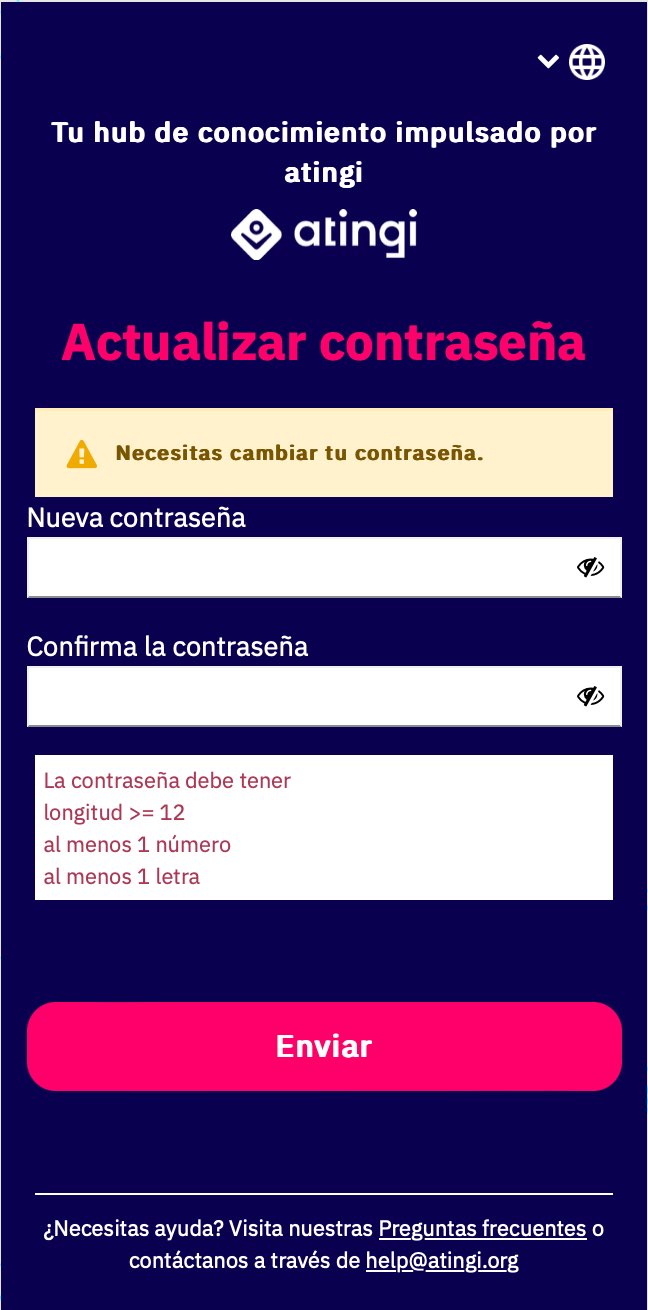Open the Preguntas frecuentes link
This screenshot has width=648, height=1310.
coord(482,1228)
